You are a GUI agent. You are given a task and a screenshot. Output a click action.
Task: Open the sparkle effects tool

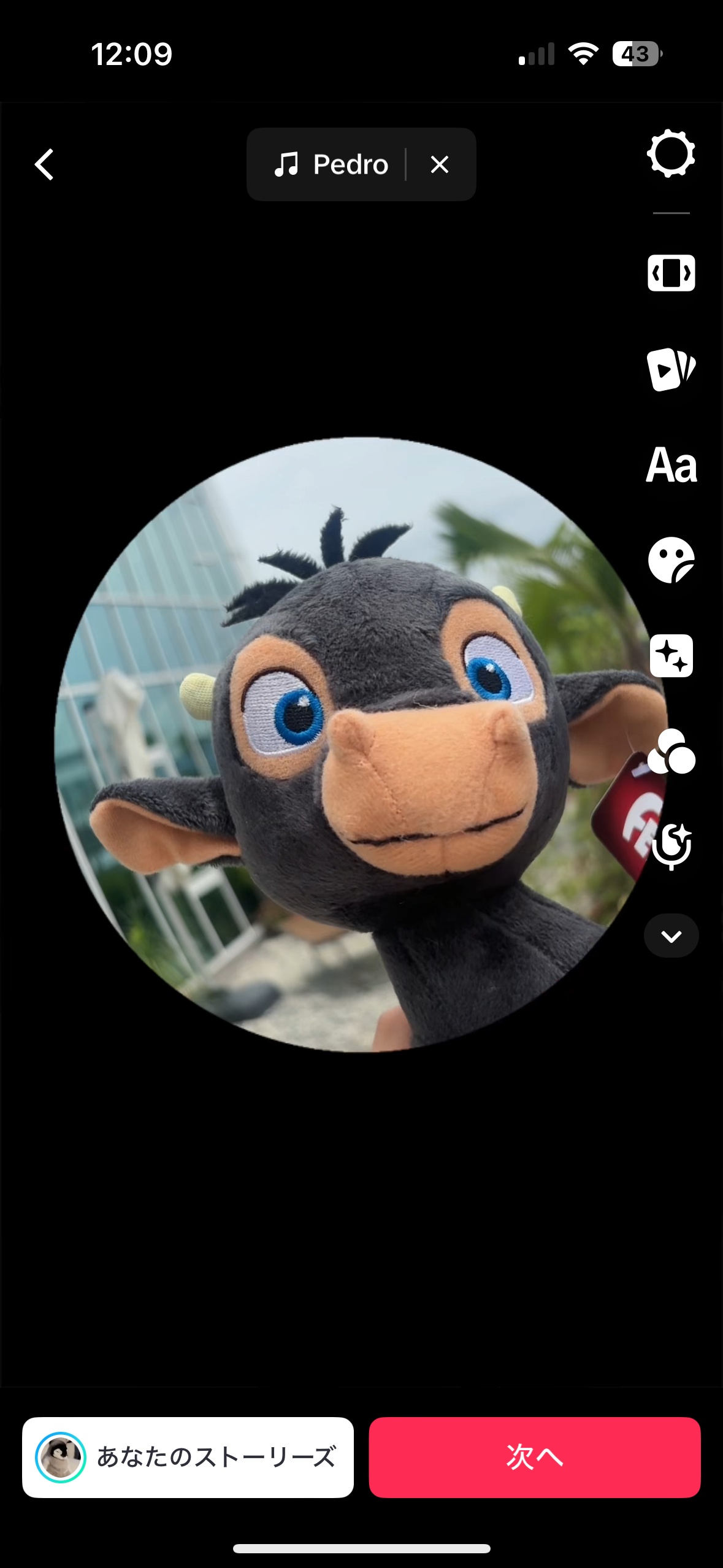(671, 656)
